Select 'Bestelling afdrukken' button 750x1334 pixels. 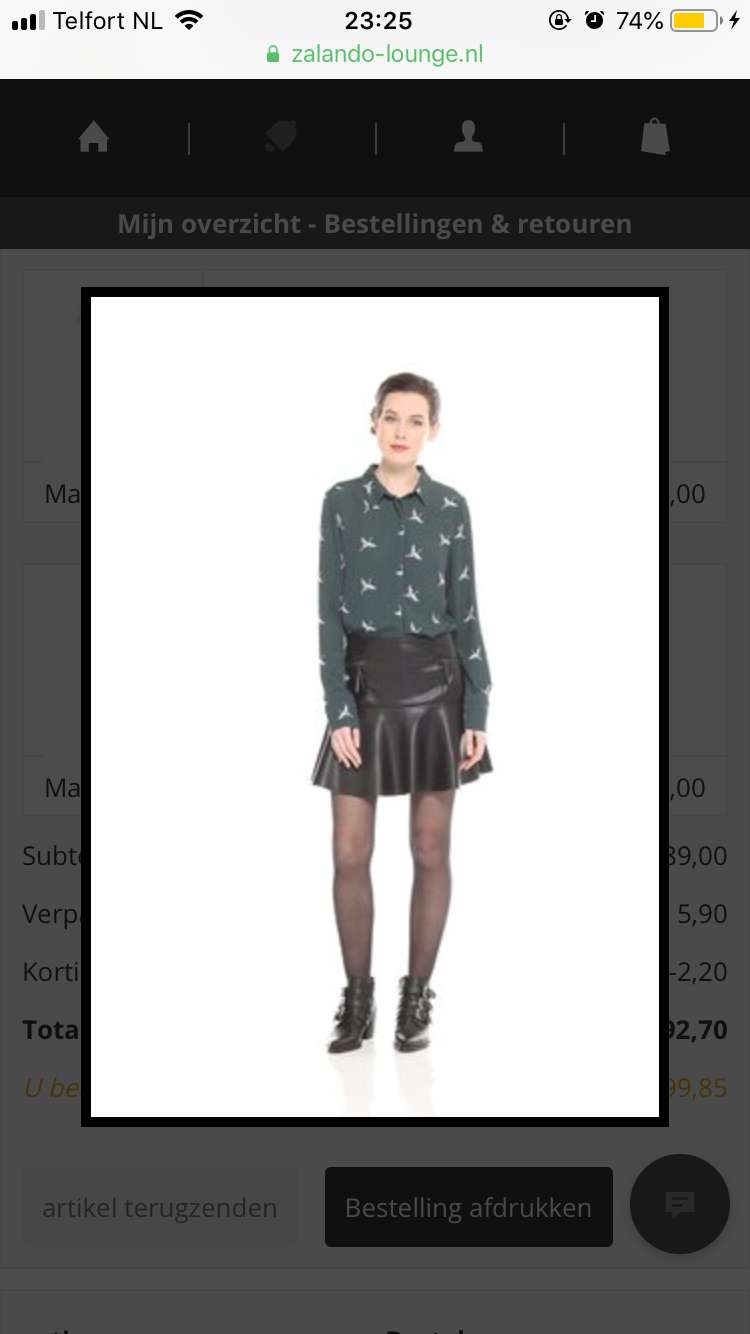[468, 1207]
